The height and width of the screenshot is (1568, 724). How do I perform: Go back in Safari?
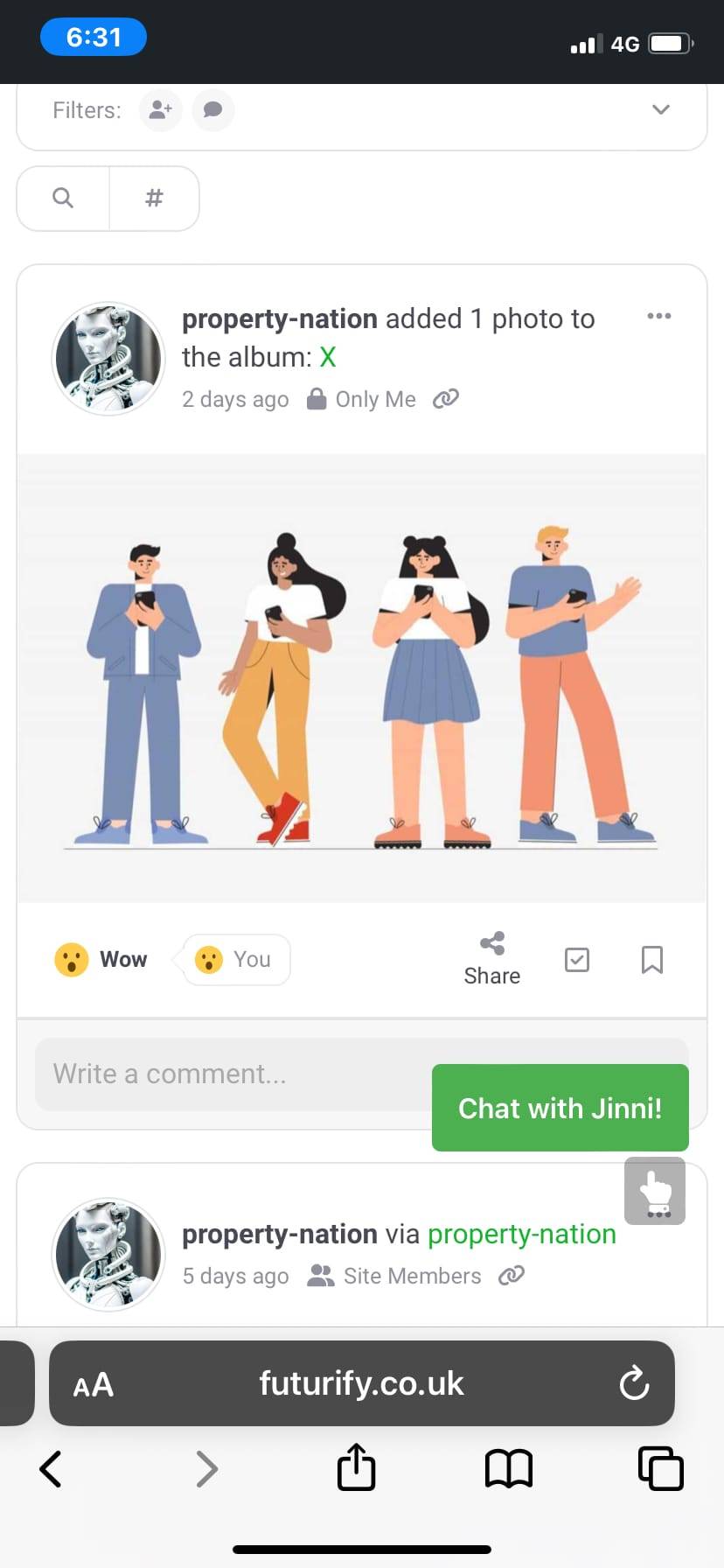pos(51,1468)
